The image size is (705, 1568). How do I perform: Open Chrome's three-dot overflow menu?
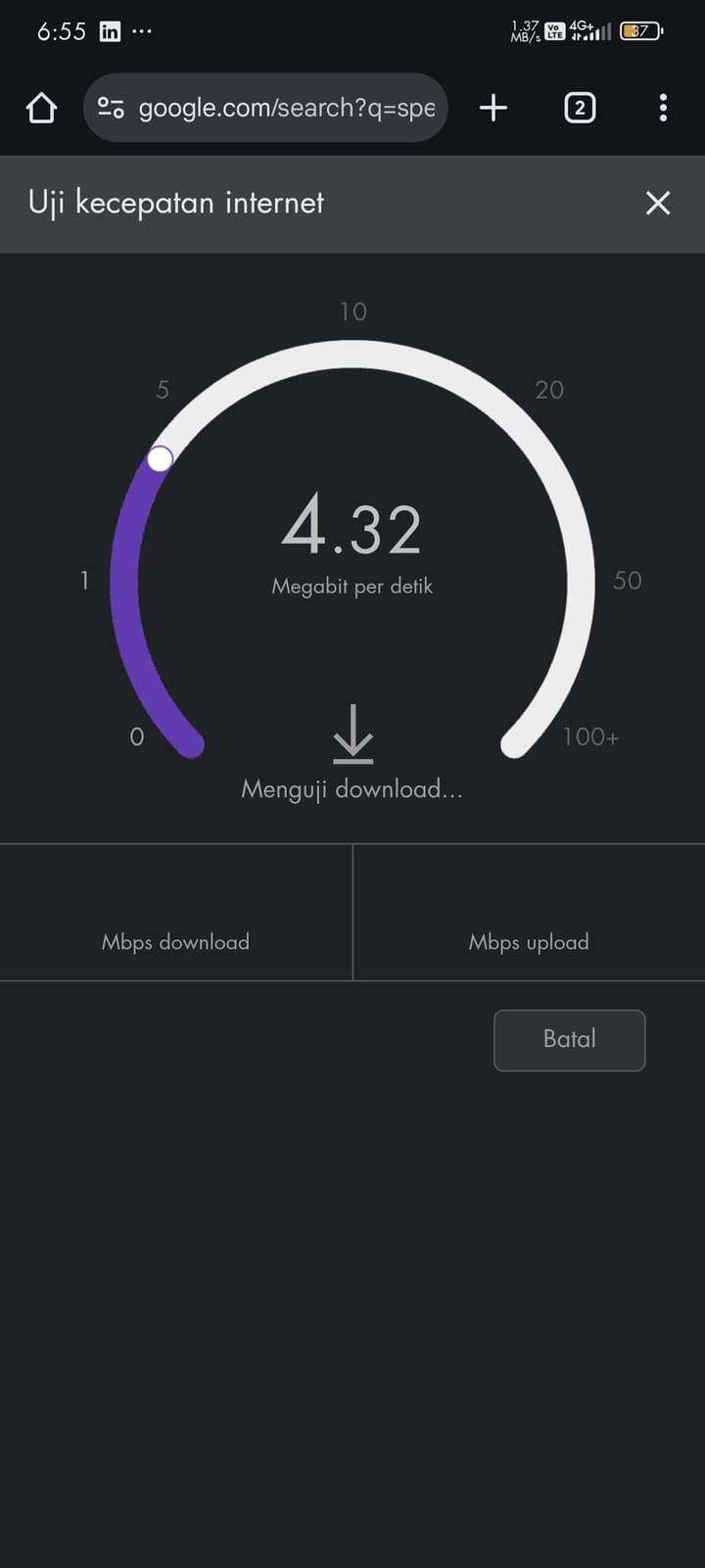663,108
